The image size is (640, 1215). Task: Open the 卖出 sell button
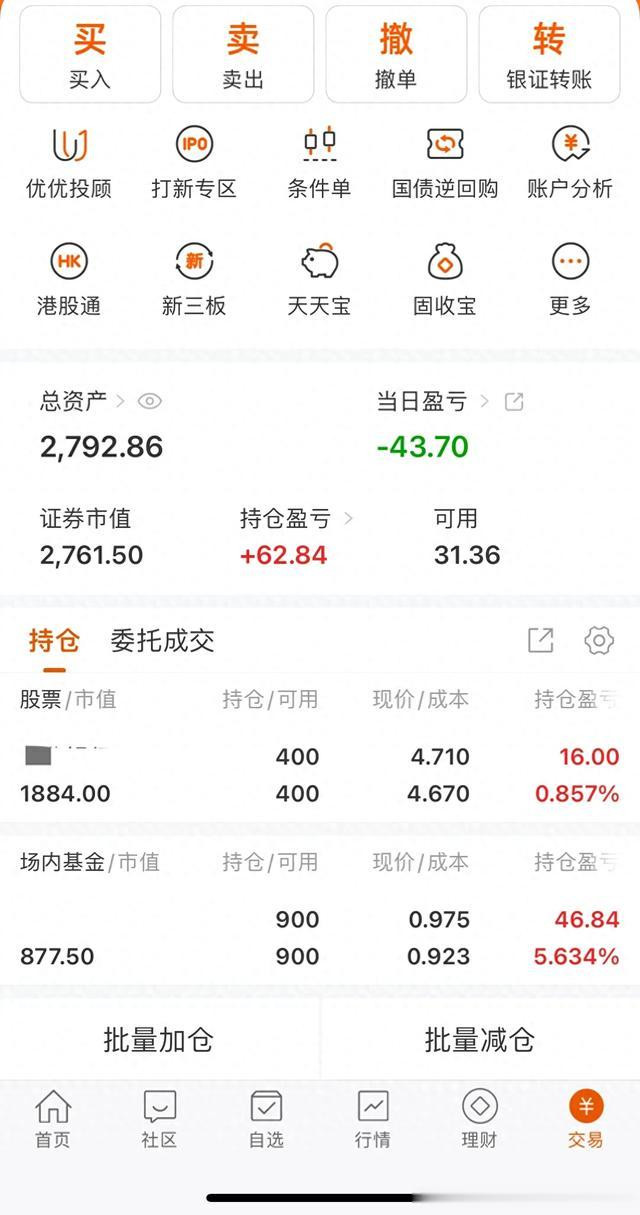point(243,54)
